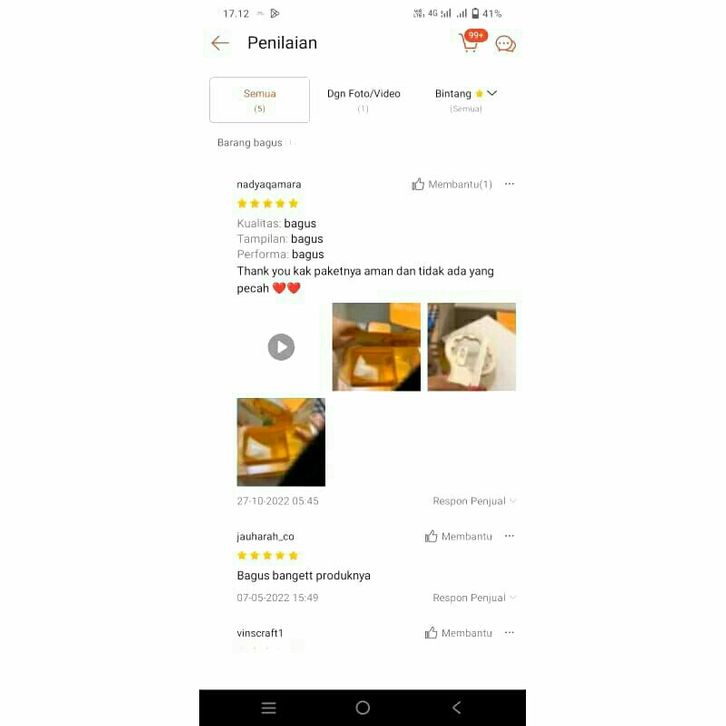Open the third photo in nadyaqamara's review
726x726 pixels.
point(471,347)
